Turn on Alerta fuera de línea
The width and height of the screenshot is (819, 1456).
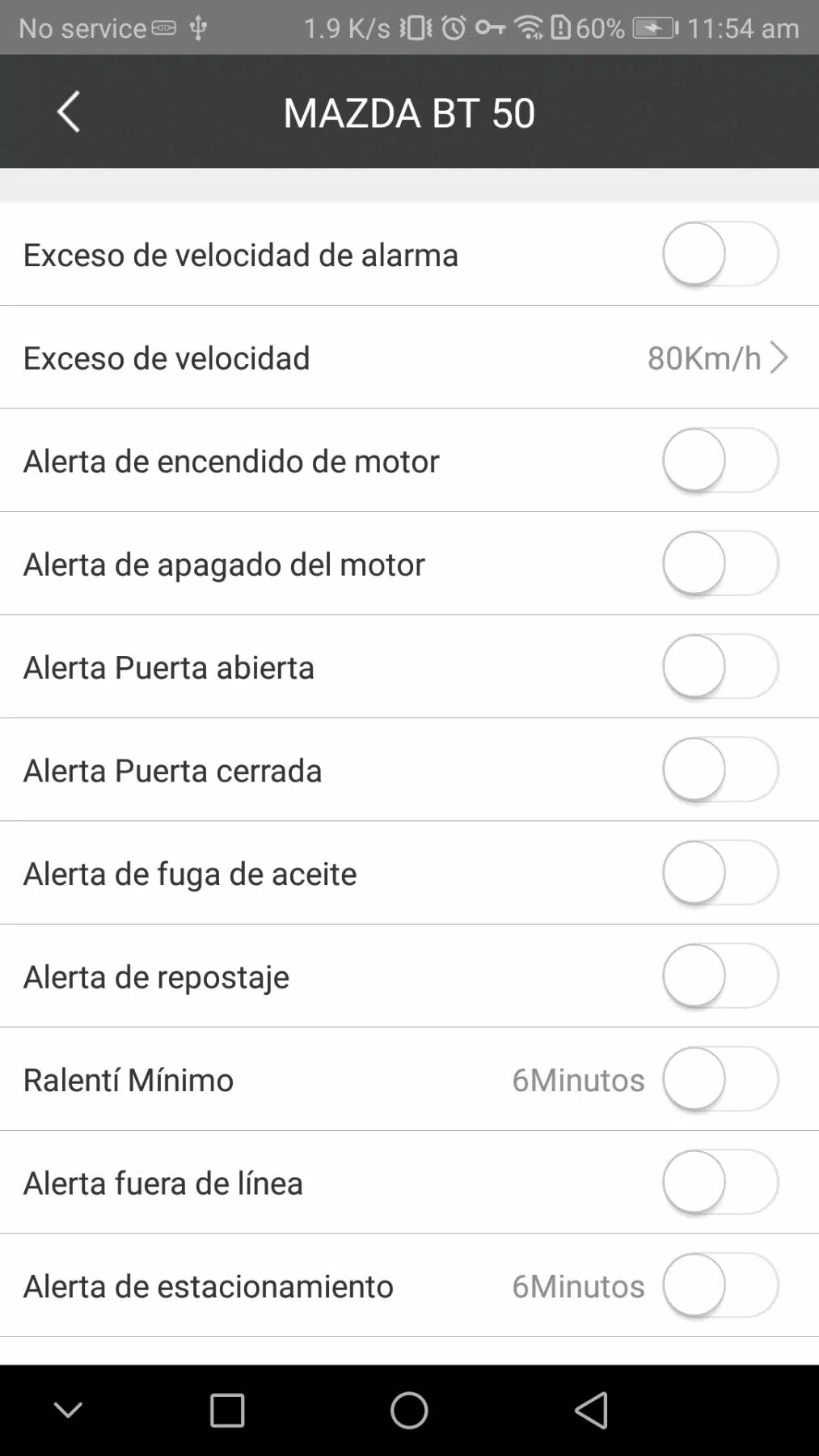(x=720, y=1183)
